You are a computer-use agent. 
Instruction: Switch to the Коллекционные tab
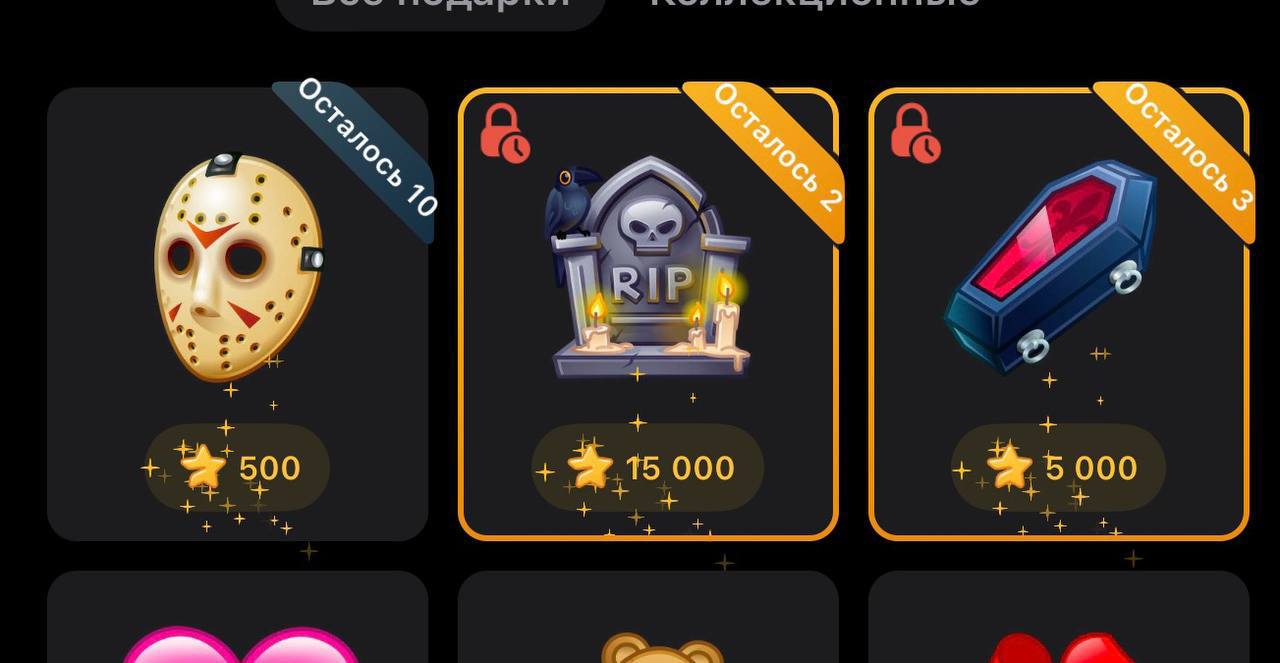pos(815,5)
